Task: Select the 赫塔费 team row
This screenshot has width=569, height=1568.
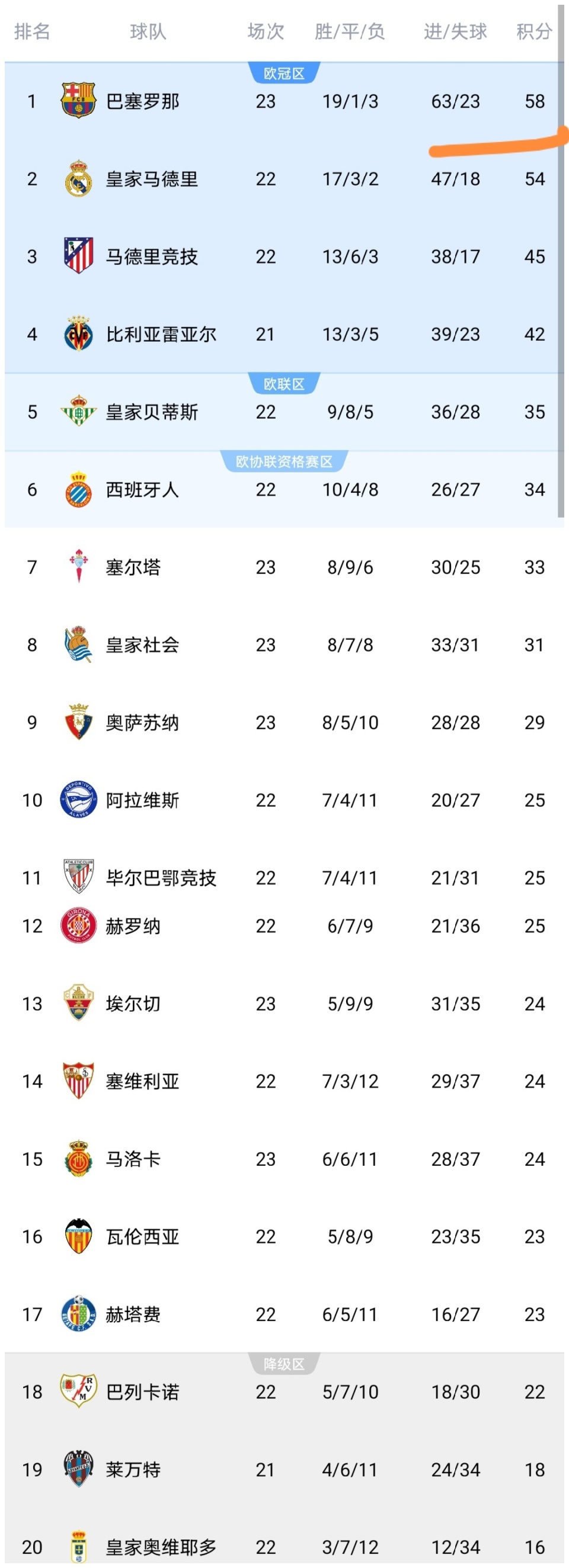Action: (133, 1314)
